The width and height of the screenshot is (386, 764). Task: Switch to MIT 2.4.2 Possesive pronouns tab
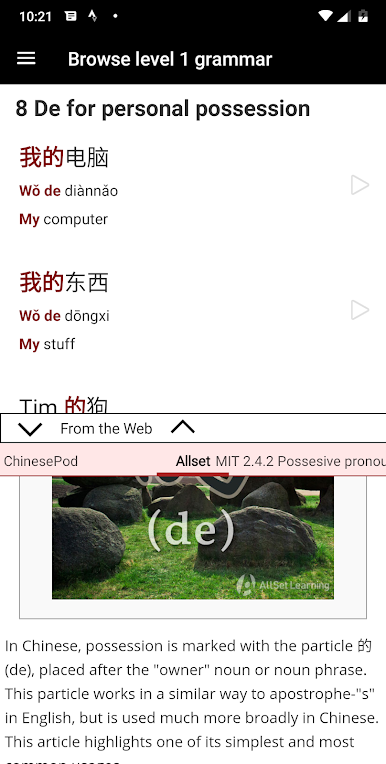point(301,461)
